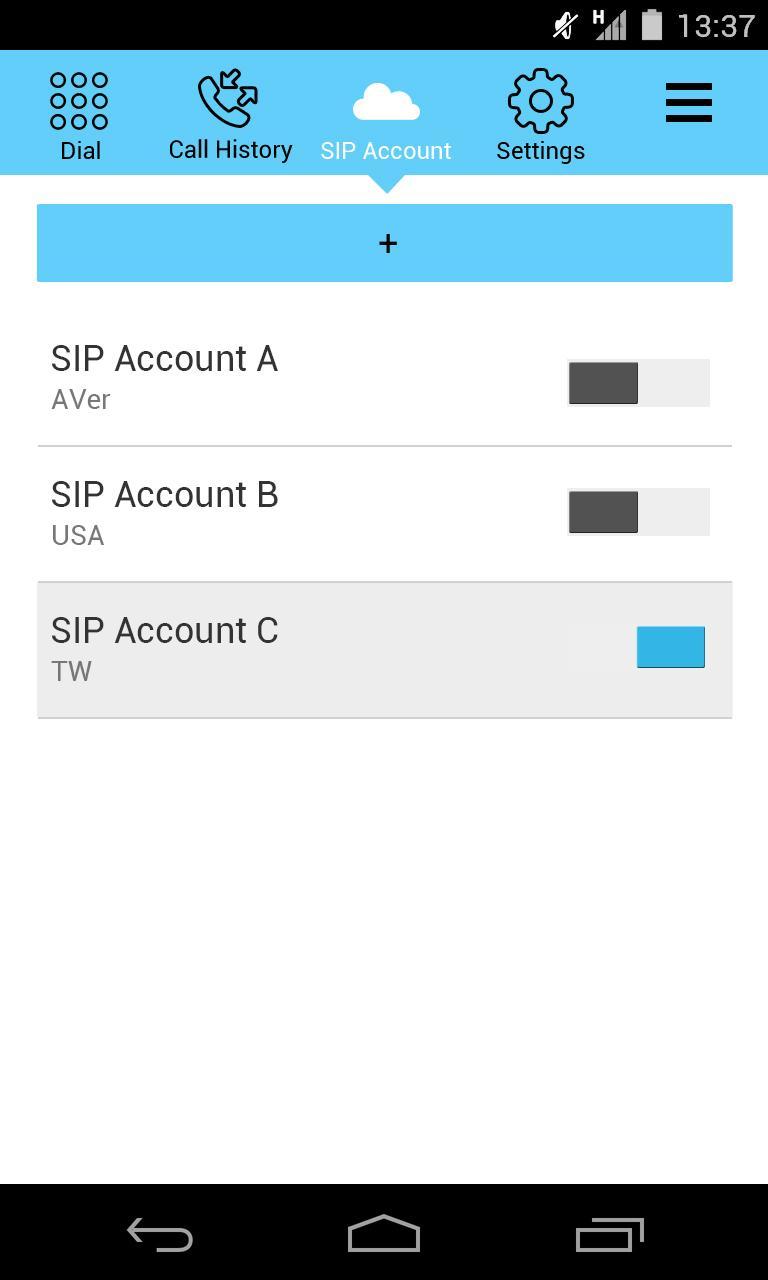The width and height of the screenshot is (768, 1280).
Task: Add a new SIP account
Action: pyautogui.click(x=385, y=243)
